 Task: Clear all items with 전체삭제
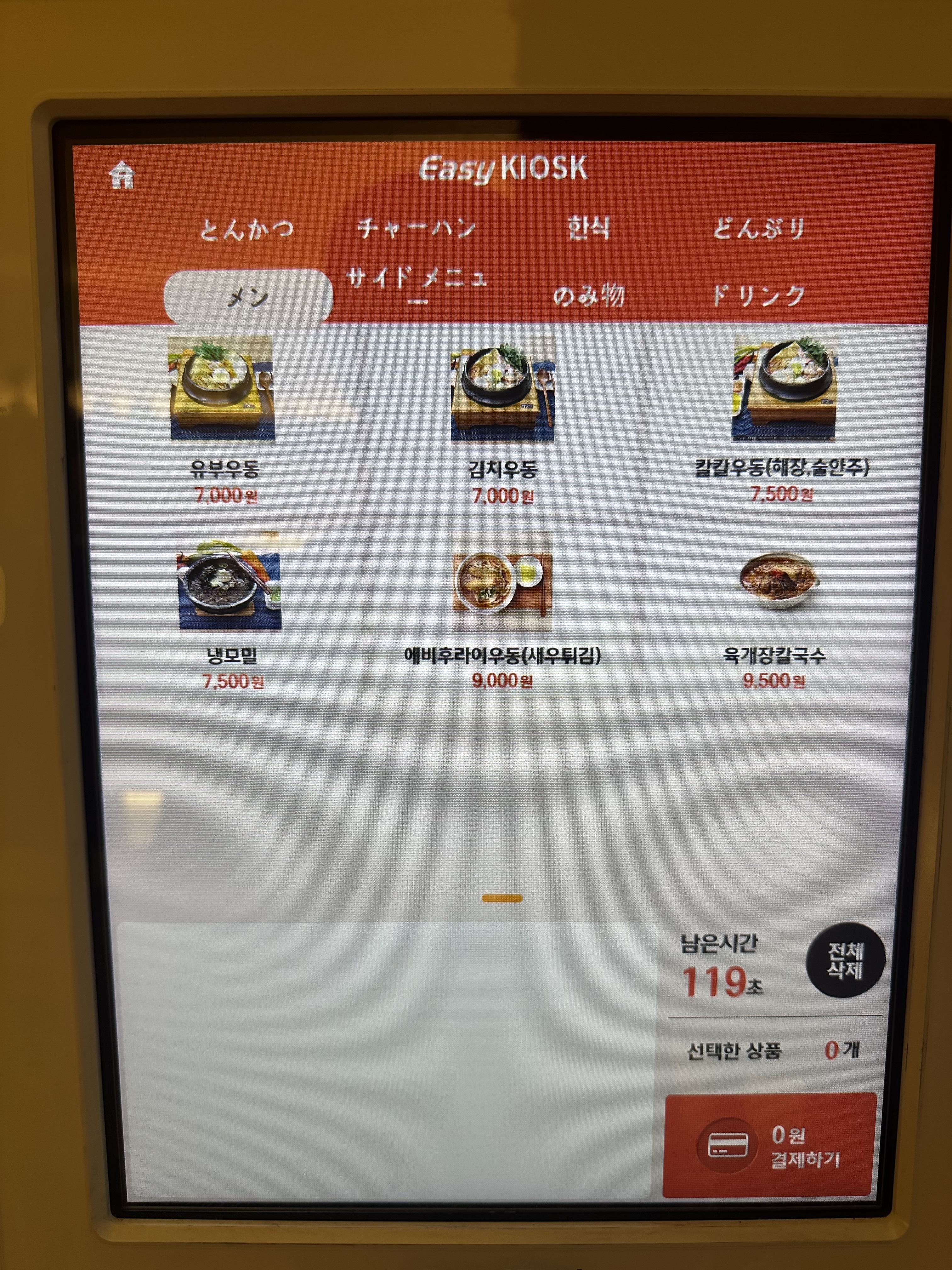pos(845,960)
